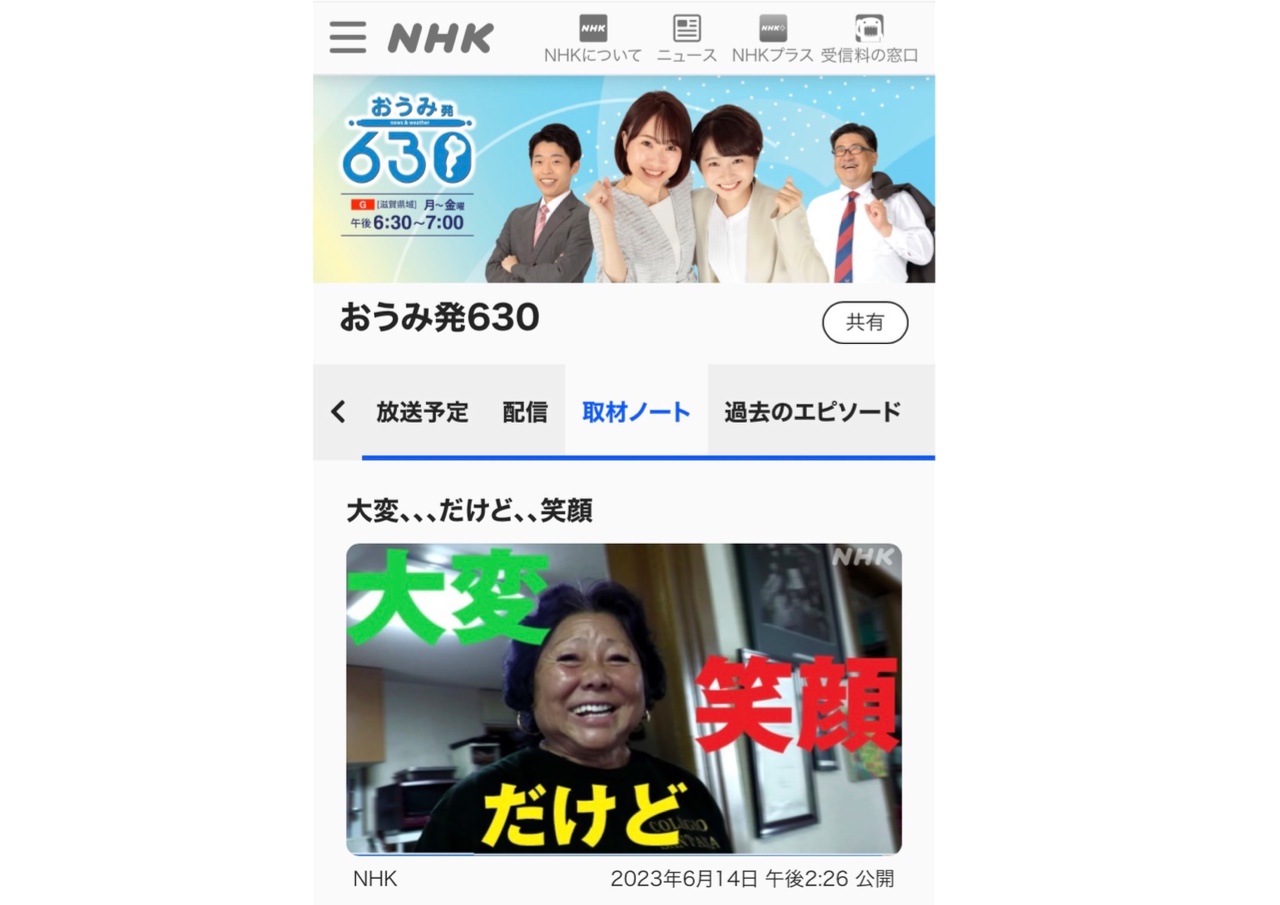Tap the 共有 share button
The image size is (1280, 905).
pos(865,323)
